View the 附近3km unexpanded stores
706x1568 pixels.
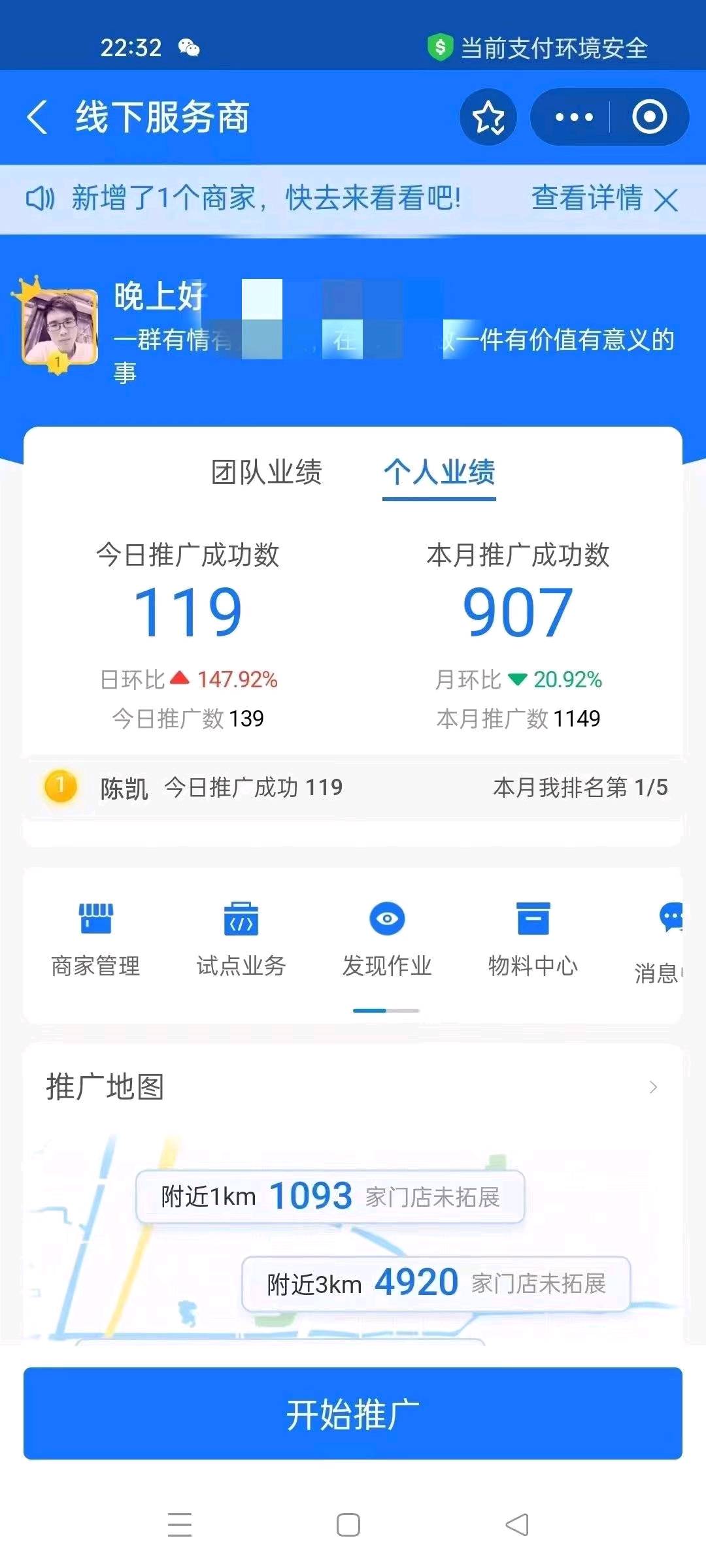(x=436, y=1284)
